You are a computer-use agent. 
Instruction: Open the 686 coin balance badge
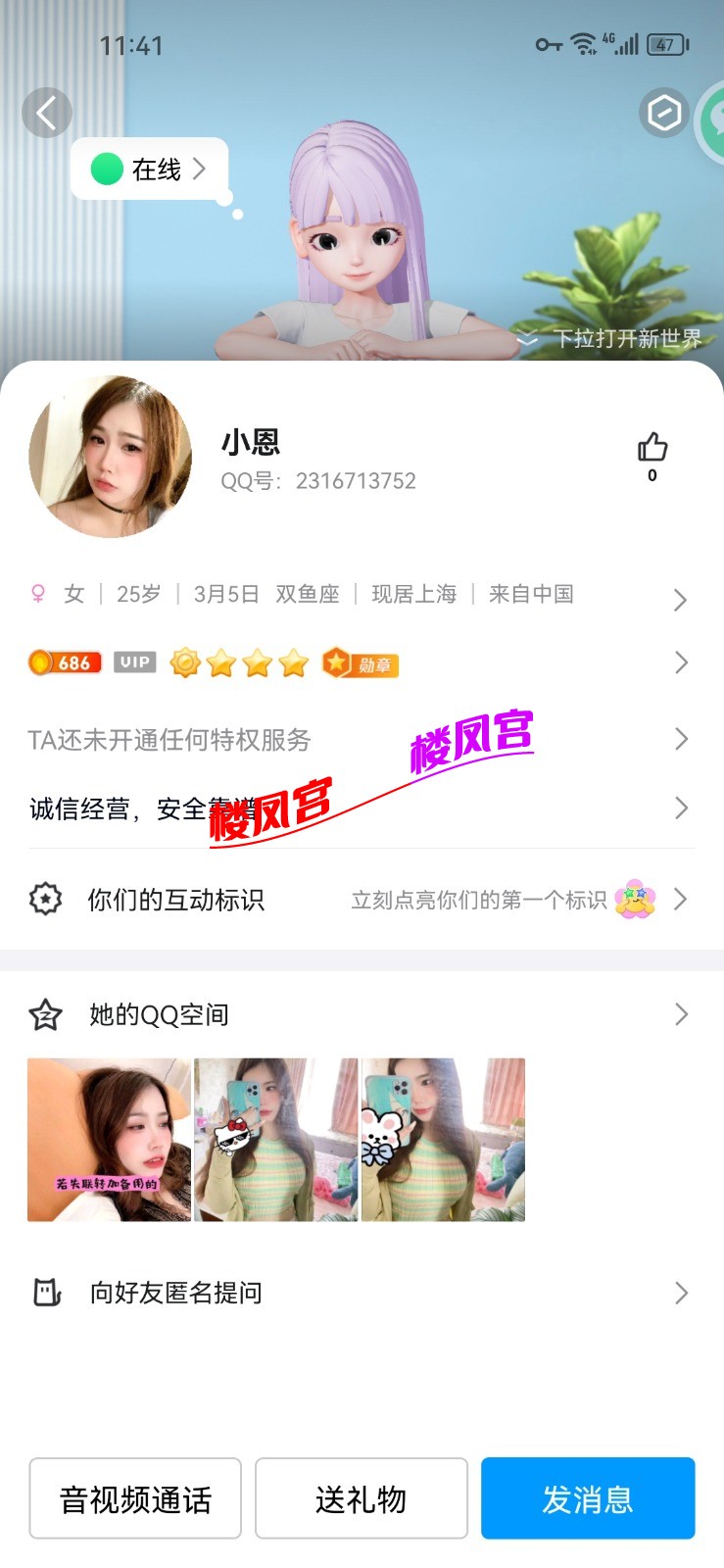click(65, 662)
